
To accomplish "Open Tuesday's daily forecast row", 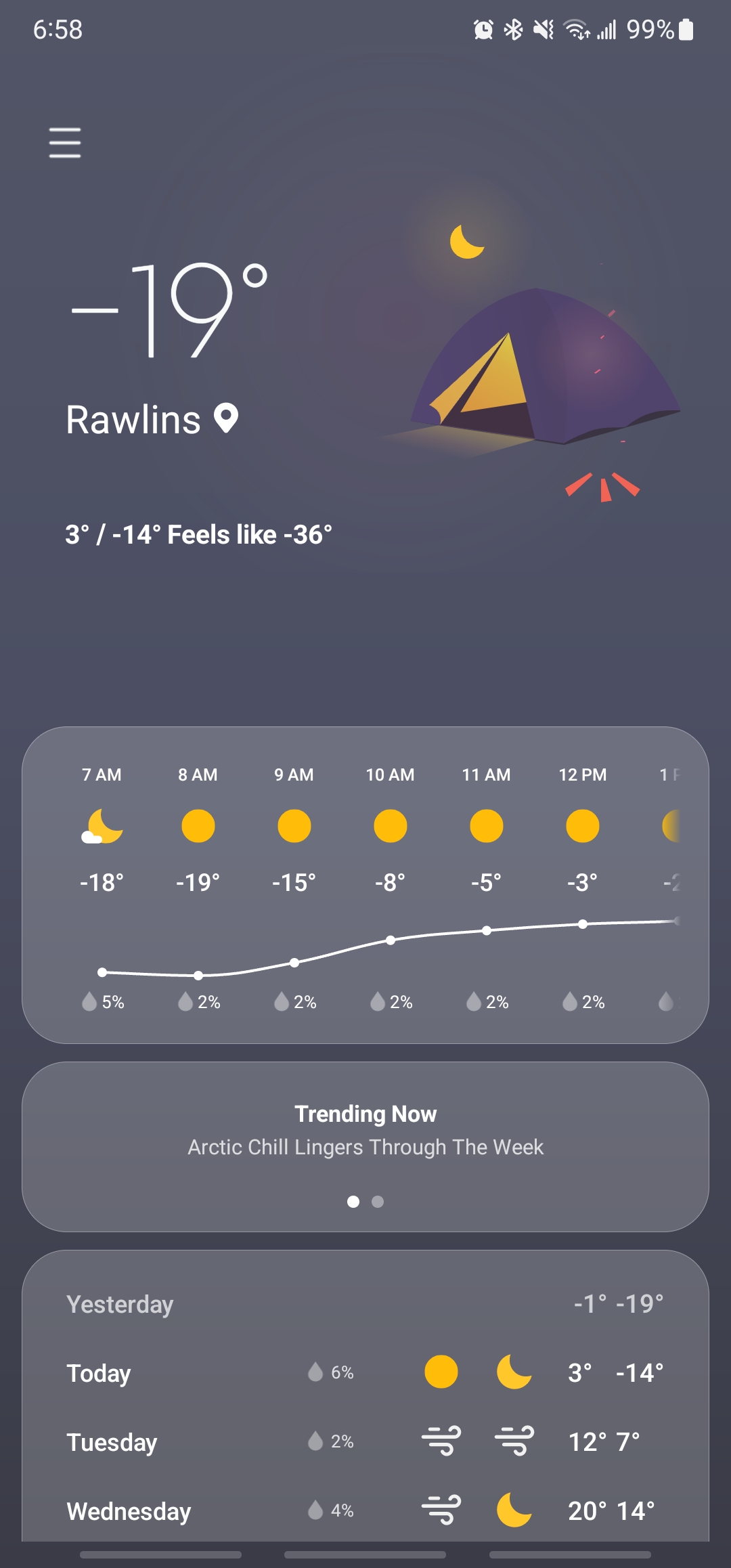I will (x=365, y=1442).
